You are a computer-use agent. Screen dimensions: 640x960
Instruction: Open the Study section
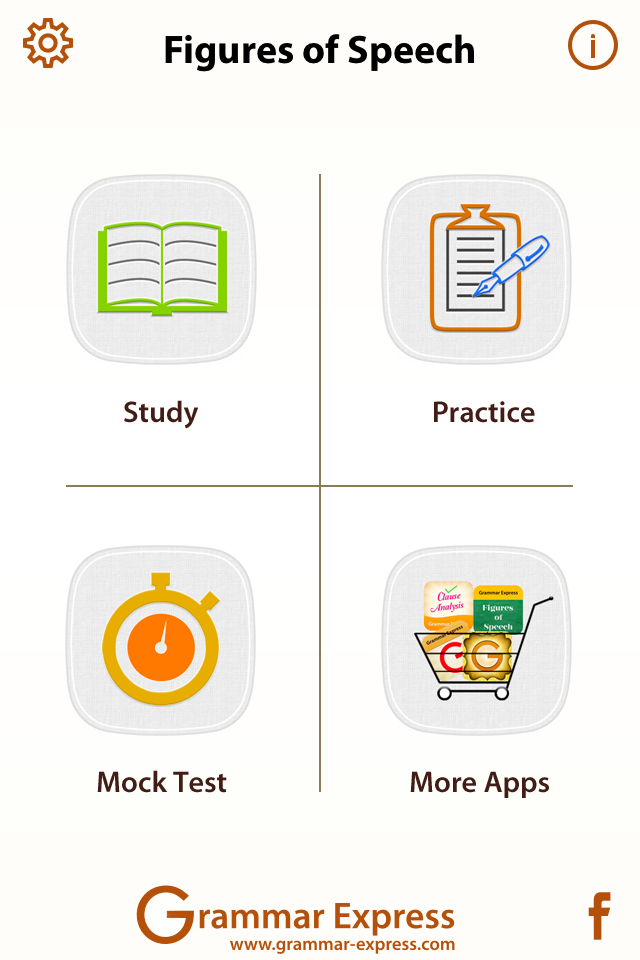tap(160, 270)
